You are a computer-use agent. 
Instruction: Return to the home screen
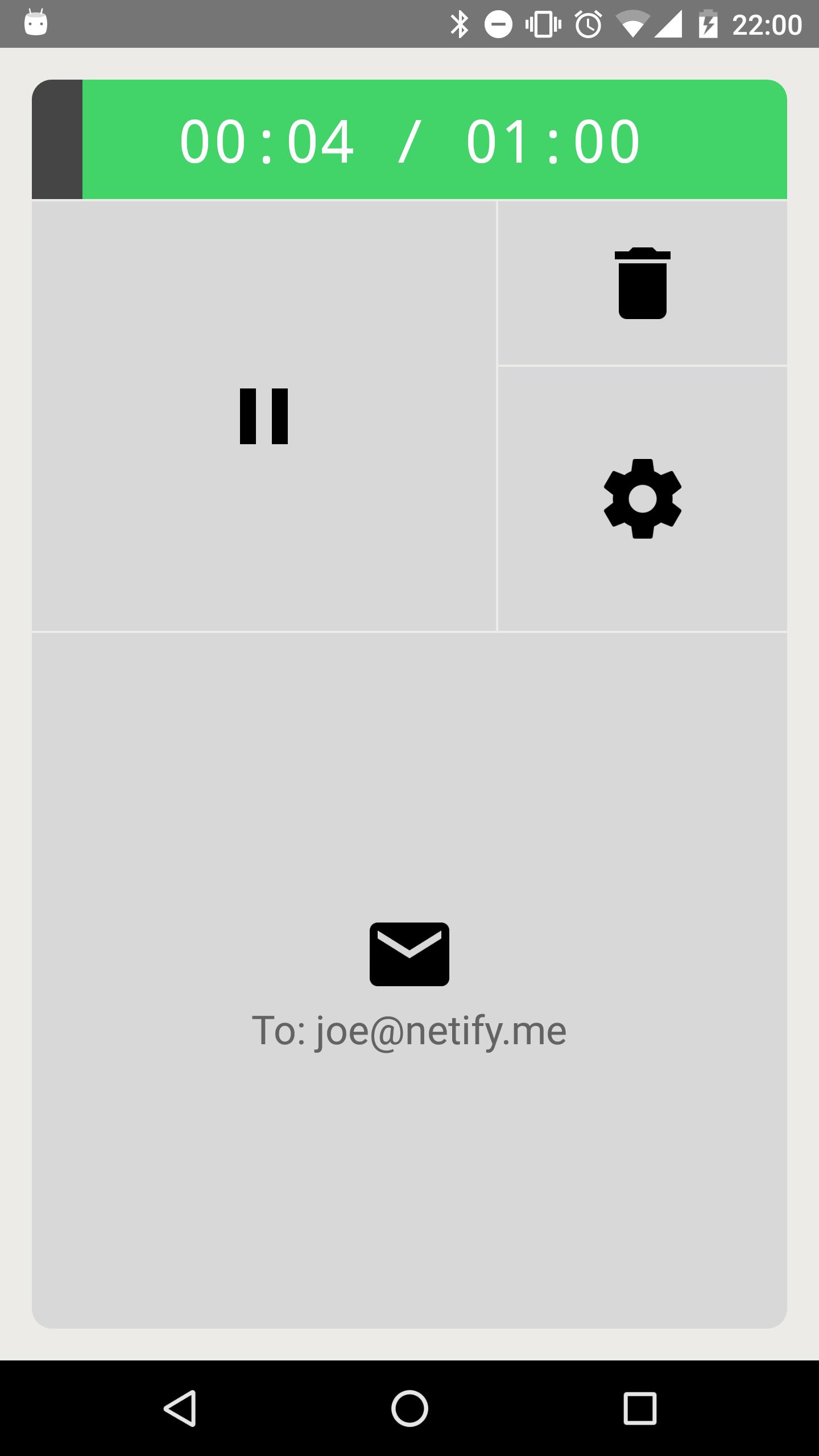[x=409, y=1408]
